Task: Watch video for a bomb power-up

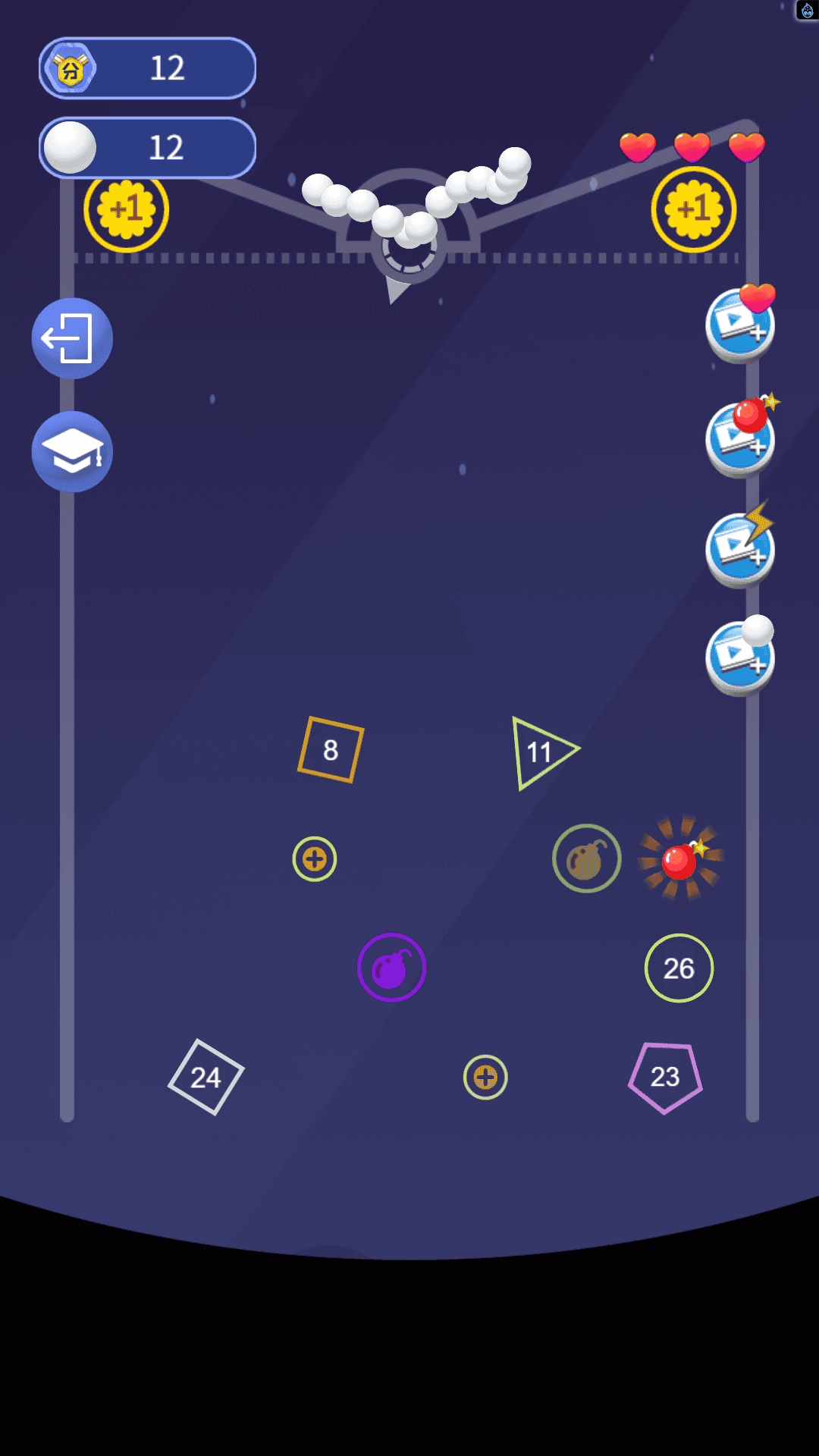Action: [x=739, y=438]
